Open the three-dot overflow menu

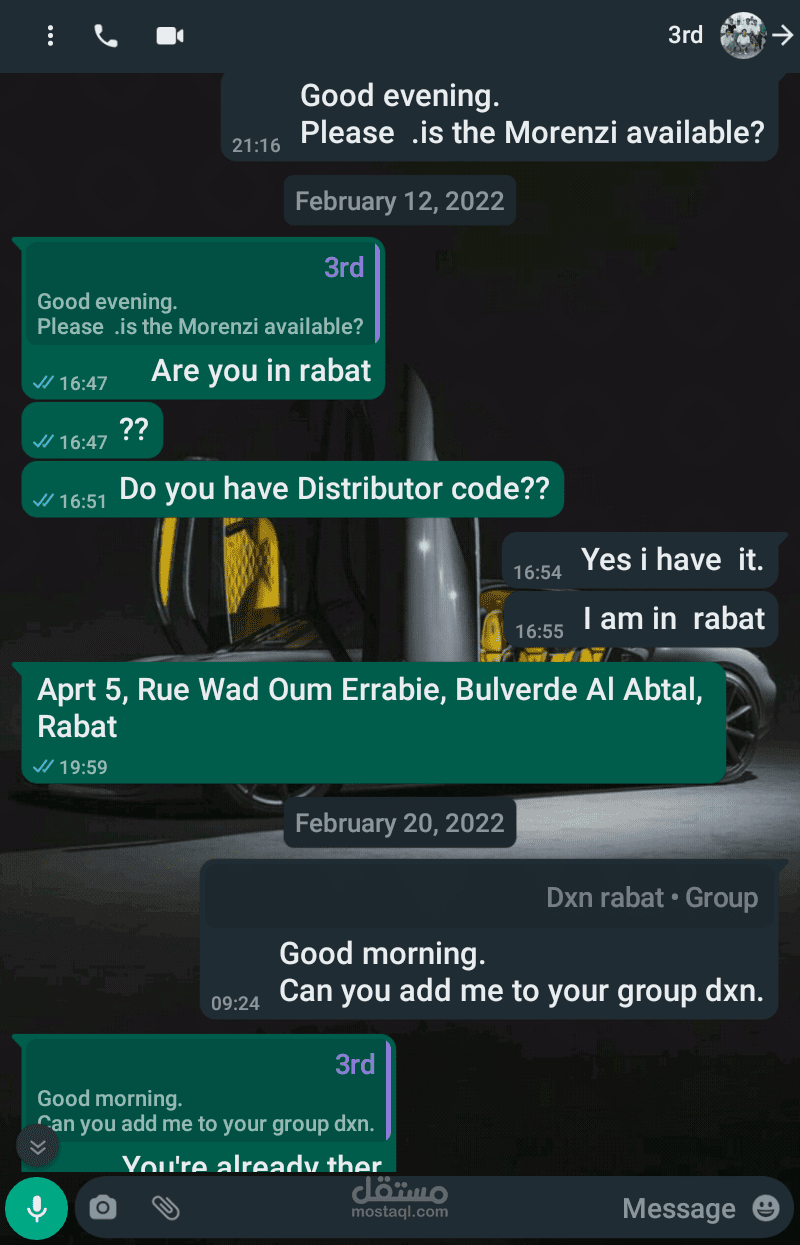coord(50,36)
